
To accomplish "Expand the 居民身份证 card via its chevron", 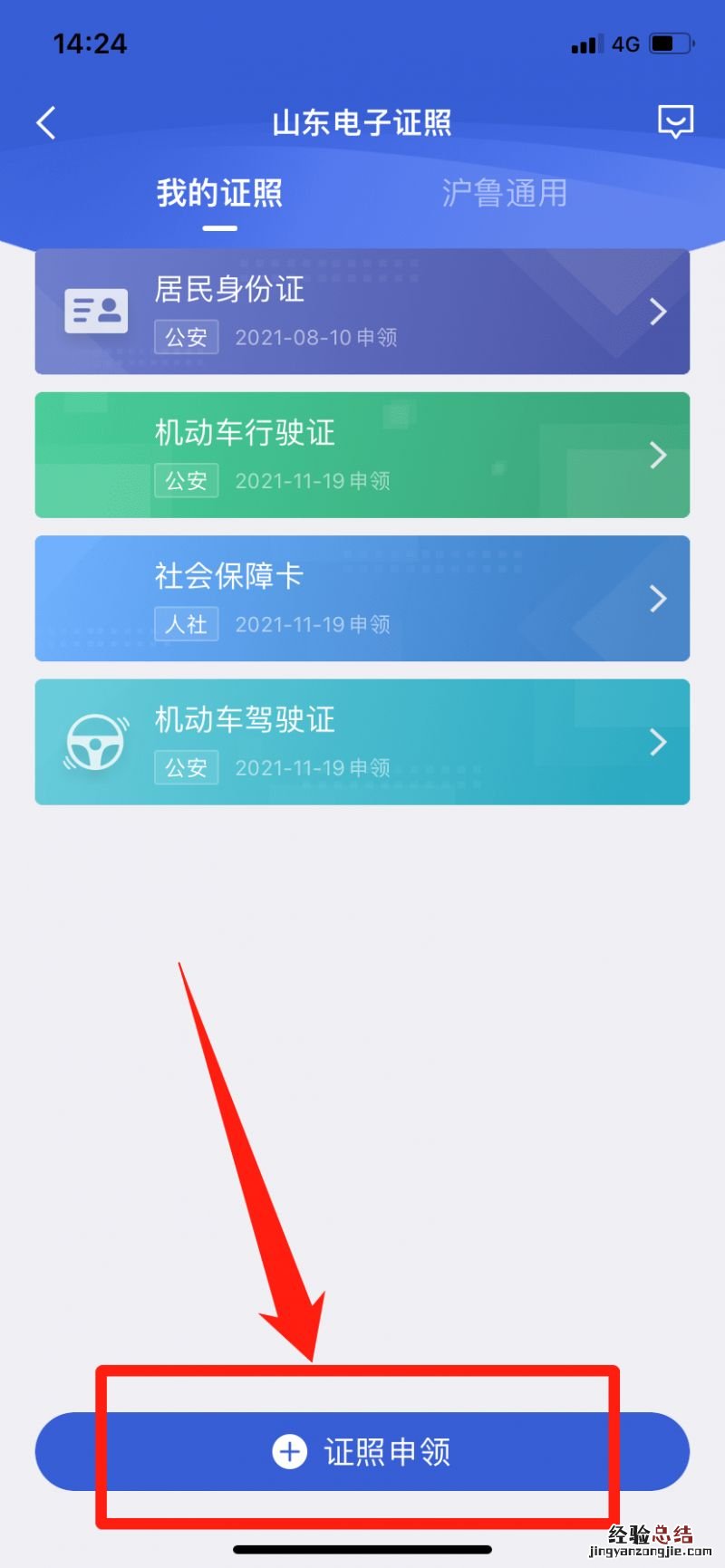I will point(659,312).
